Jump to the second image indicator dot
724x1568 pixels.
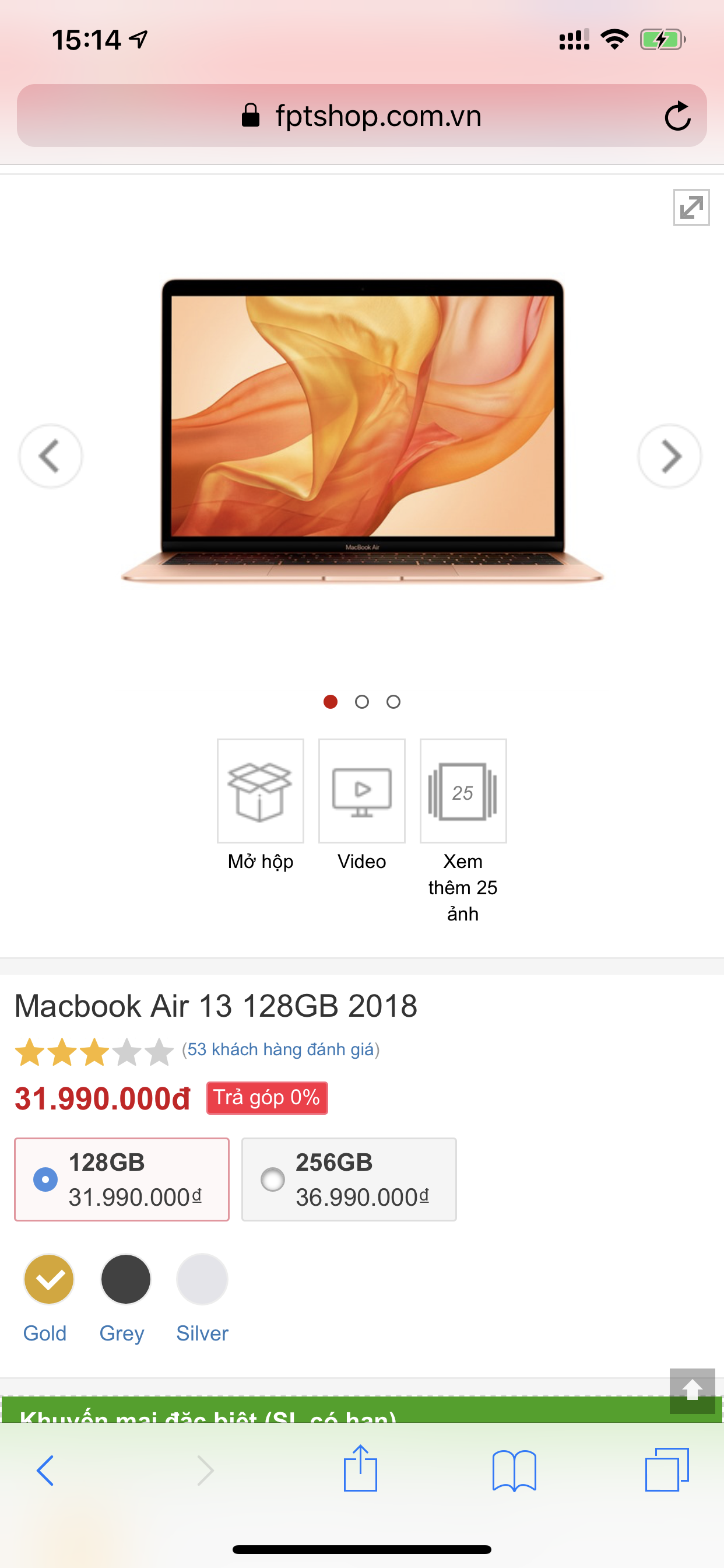[362, 702]
